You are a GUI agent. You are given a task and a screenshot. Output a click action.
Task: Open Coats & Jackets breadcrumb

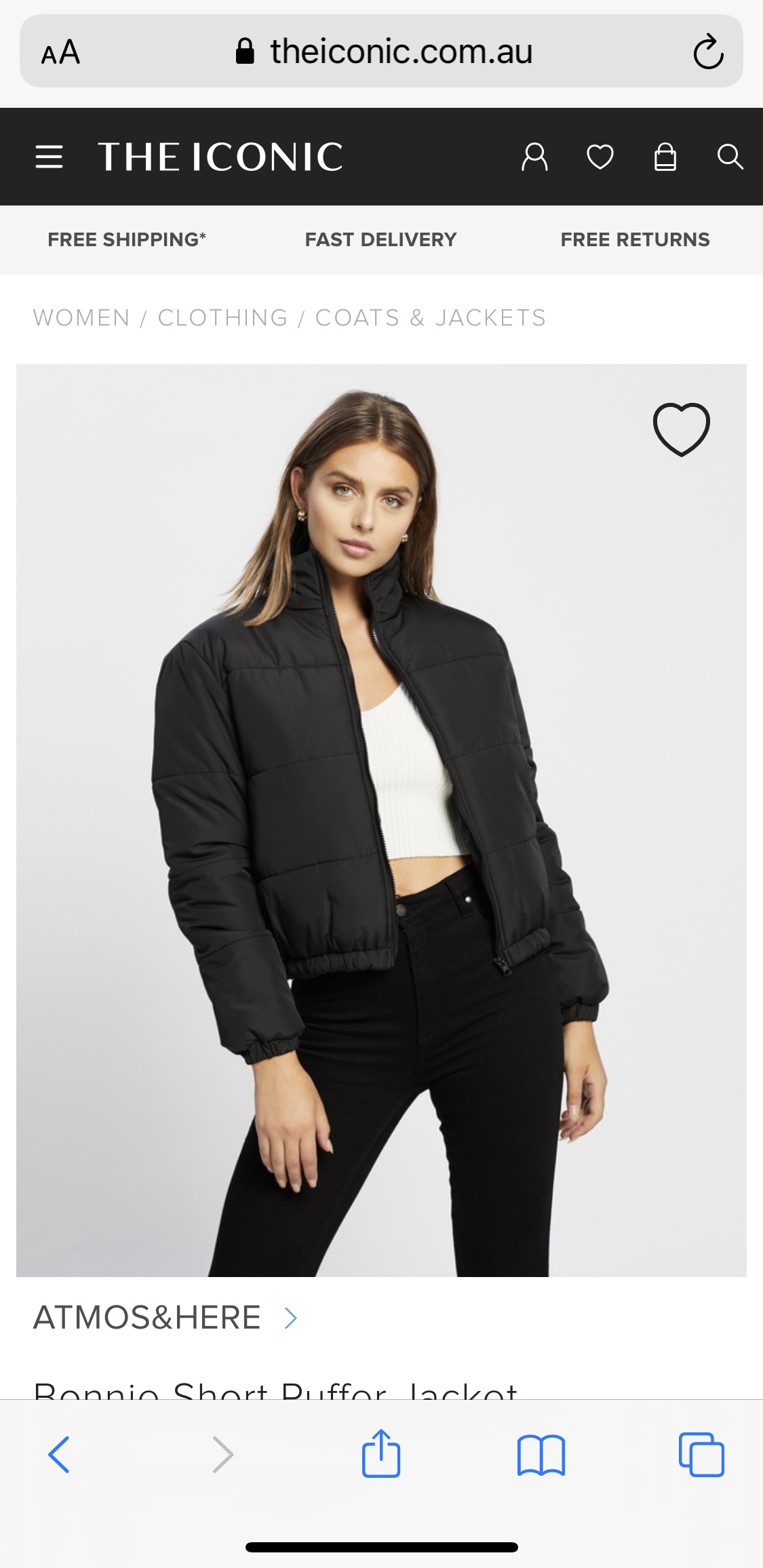pyautogui.click(x=431, y=317)
